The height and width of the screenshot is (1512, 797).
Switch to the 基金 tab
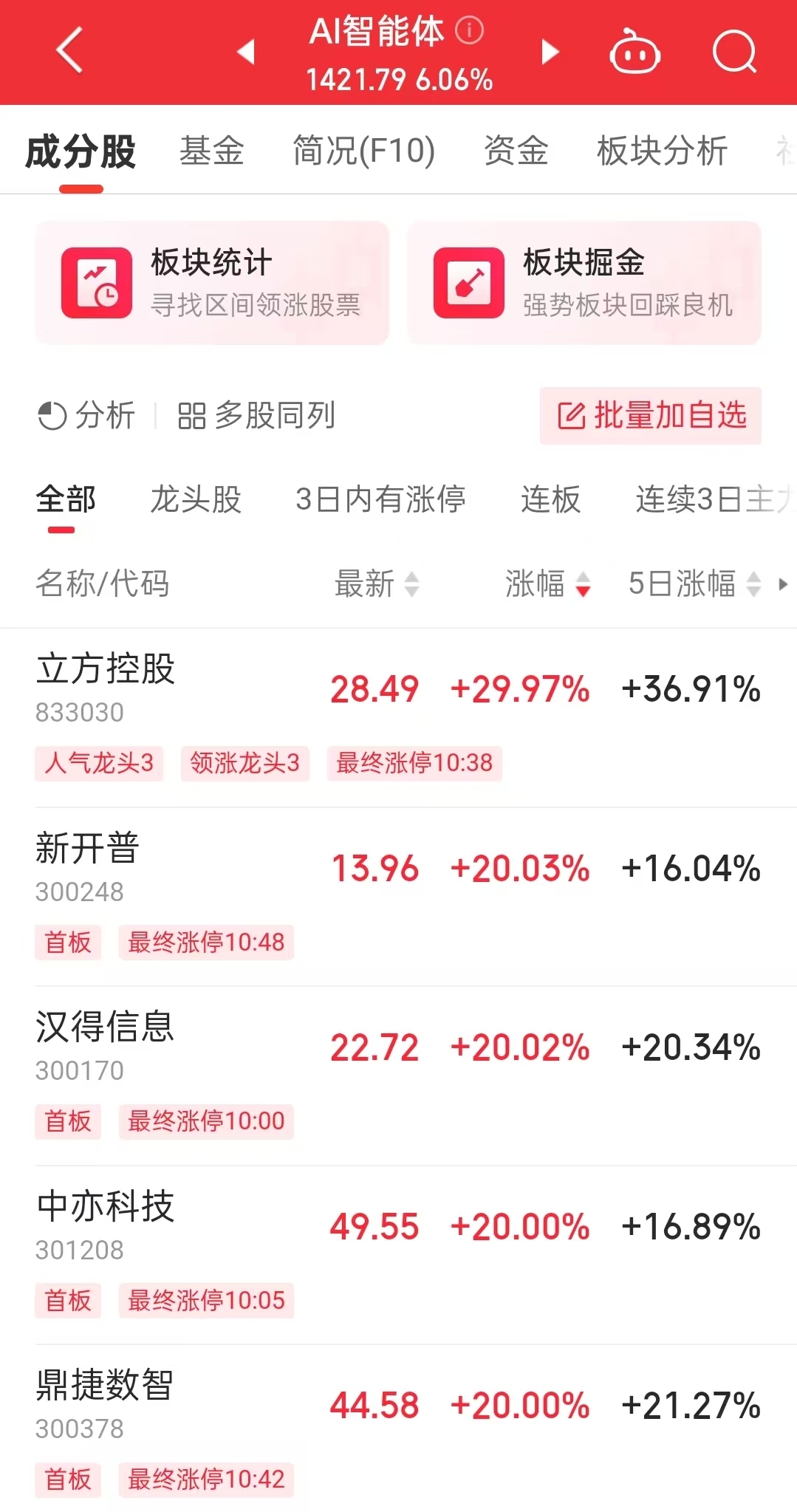point(211,151)
